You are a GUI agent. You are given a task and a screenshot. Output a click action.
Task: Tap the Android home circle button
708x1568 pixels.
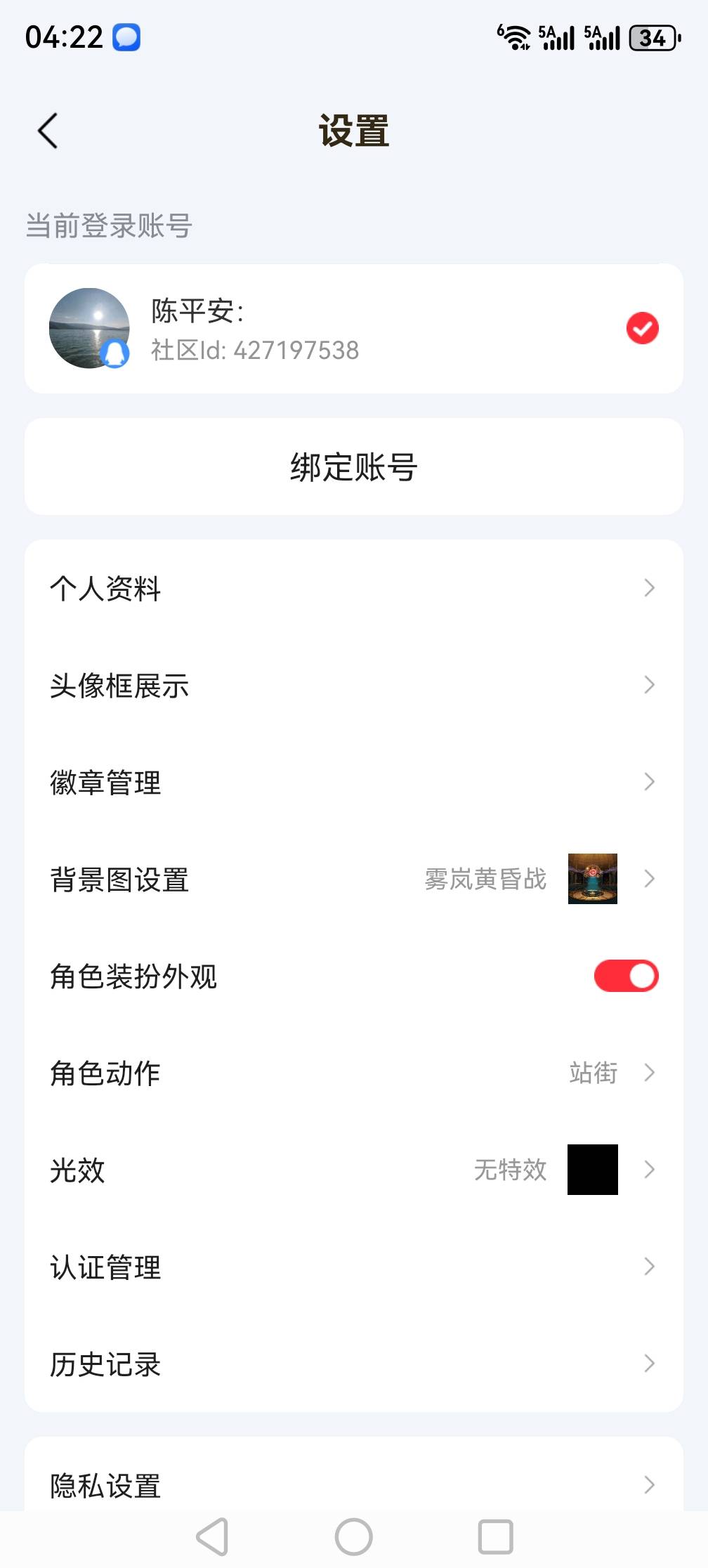pos(355,1535)
